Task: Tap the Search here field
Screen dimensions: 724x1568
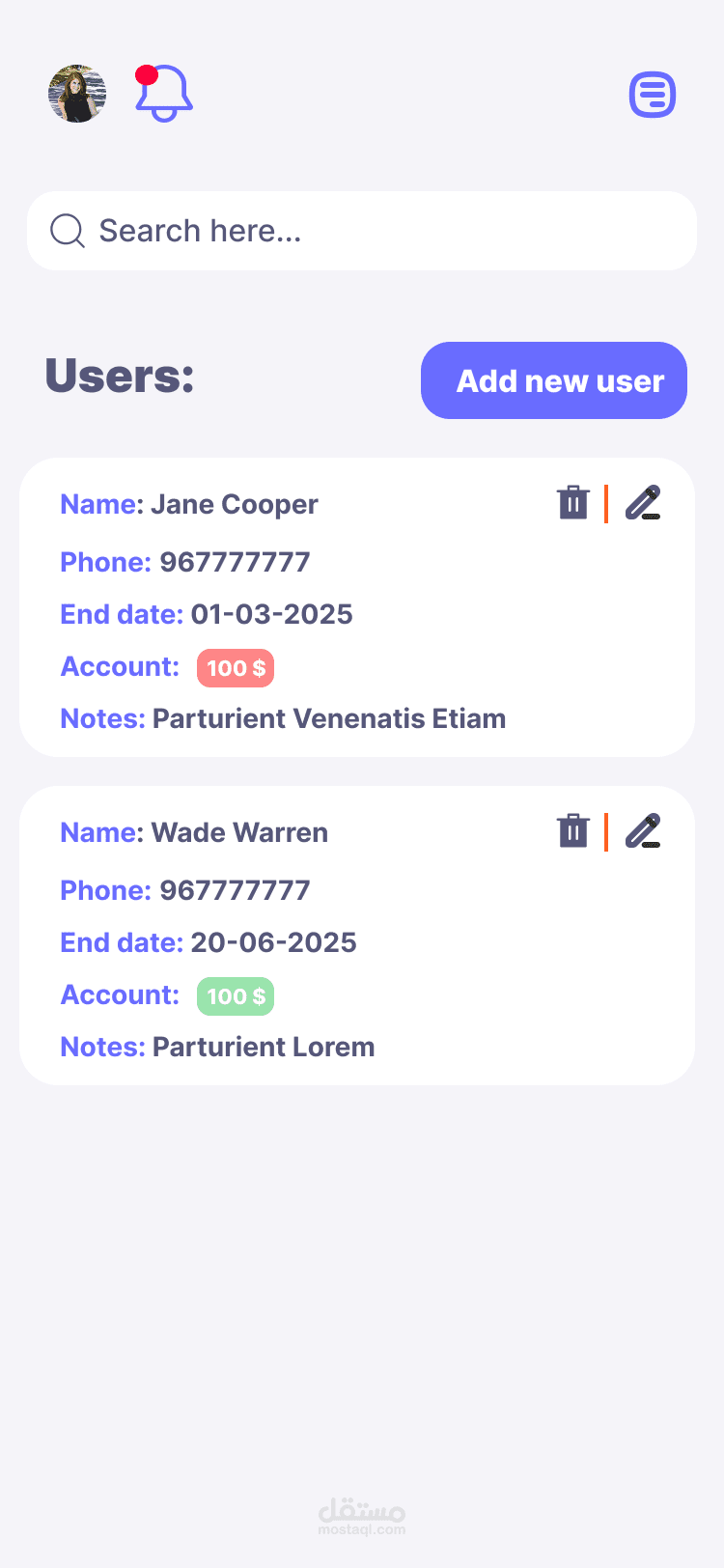Action: pos(362,231)
